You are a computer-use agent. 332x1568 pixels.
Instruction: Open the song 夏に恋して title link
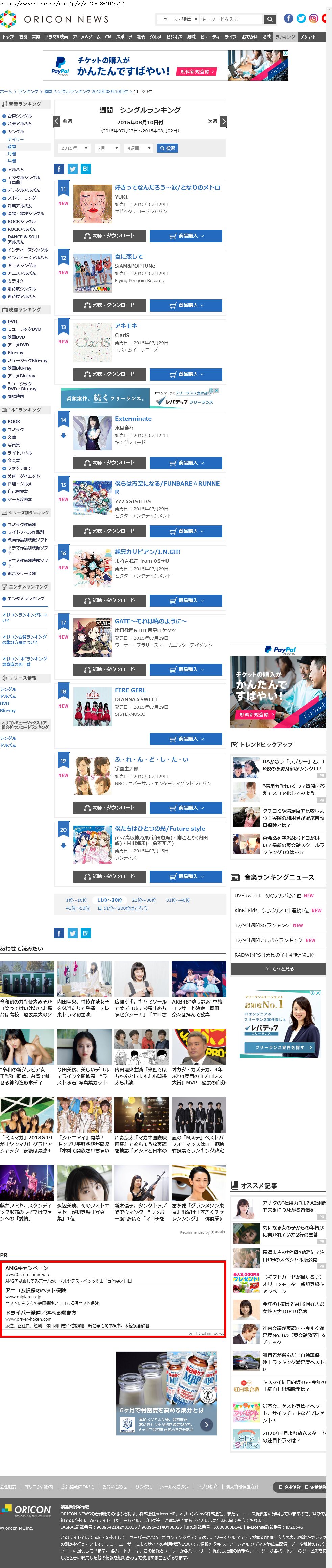coord(129,257)
